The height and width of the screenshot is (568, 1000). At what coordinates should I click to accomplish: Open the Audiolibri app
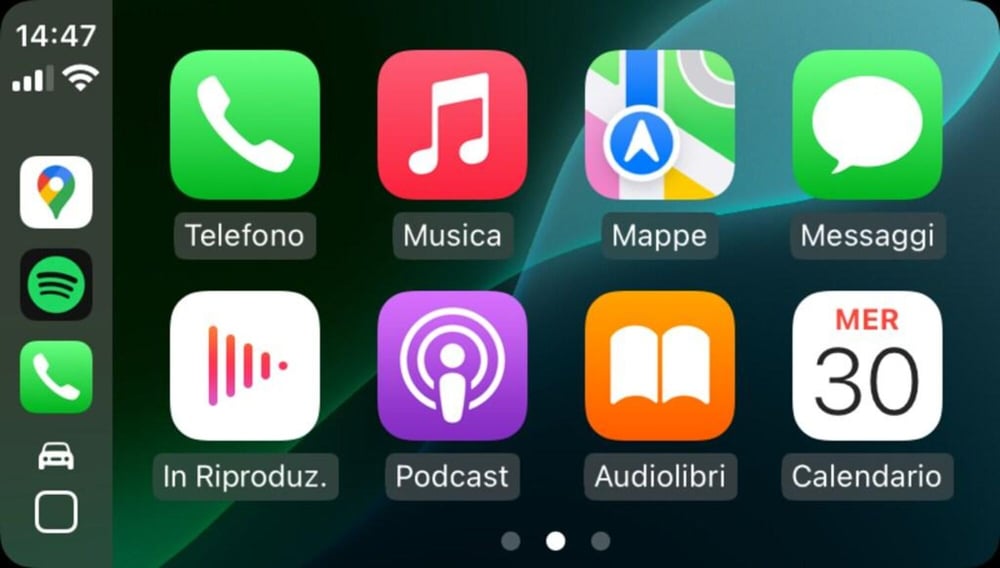pos(659,366)
